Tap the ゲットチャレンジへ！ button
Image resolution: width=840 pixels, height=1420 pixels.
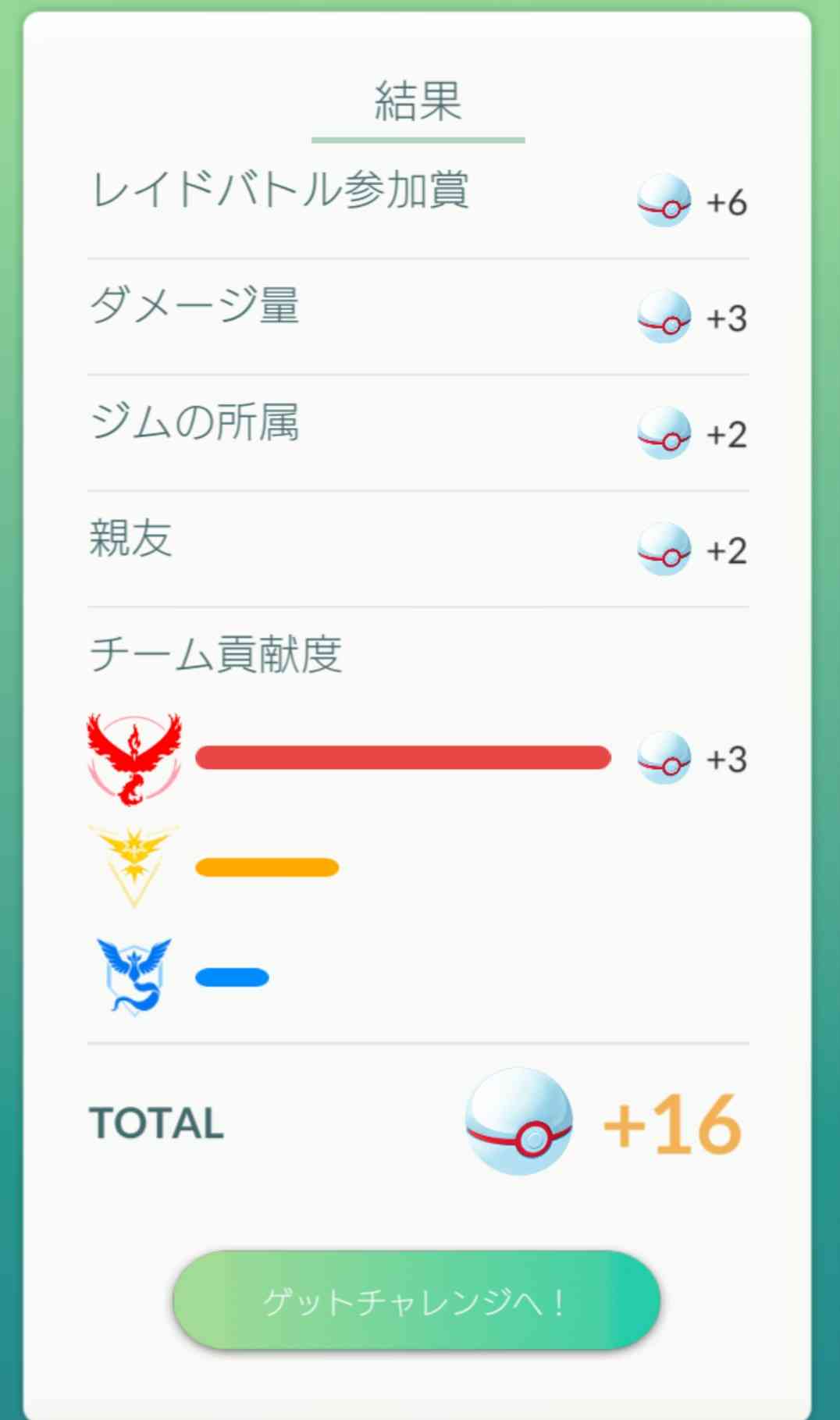click(416, 1301)
